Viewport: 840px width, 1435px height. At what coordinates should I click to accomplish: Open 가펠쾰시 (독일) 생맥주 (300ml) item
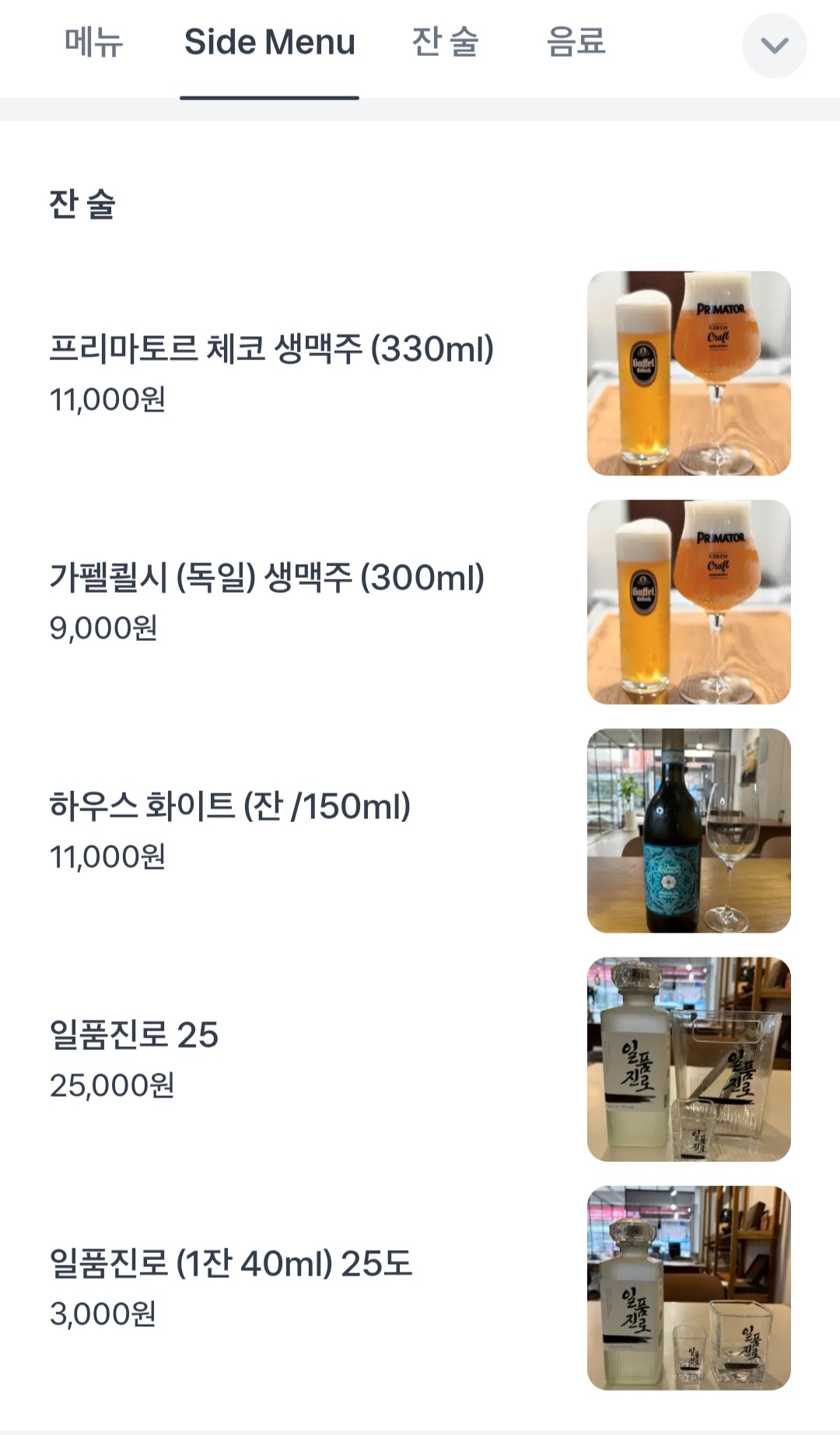420,602
